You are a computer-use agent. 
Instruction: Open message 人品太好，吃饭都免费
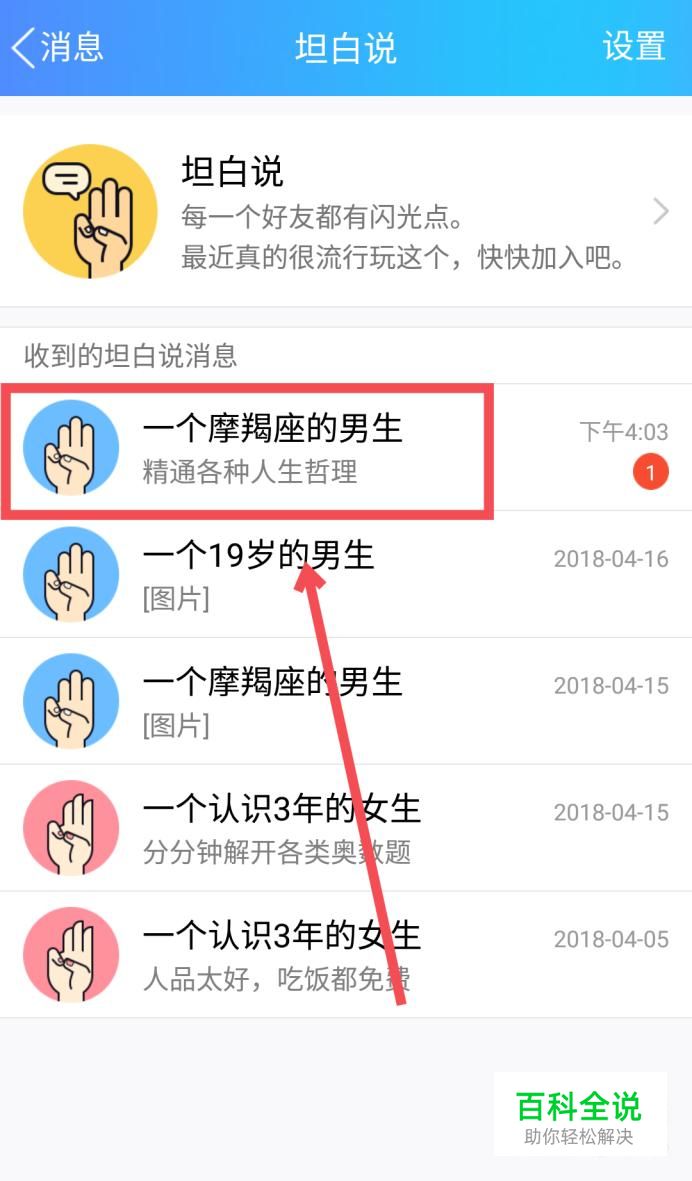coord(346,954)
